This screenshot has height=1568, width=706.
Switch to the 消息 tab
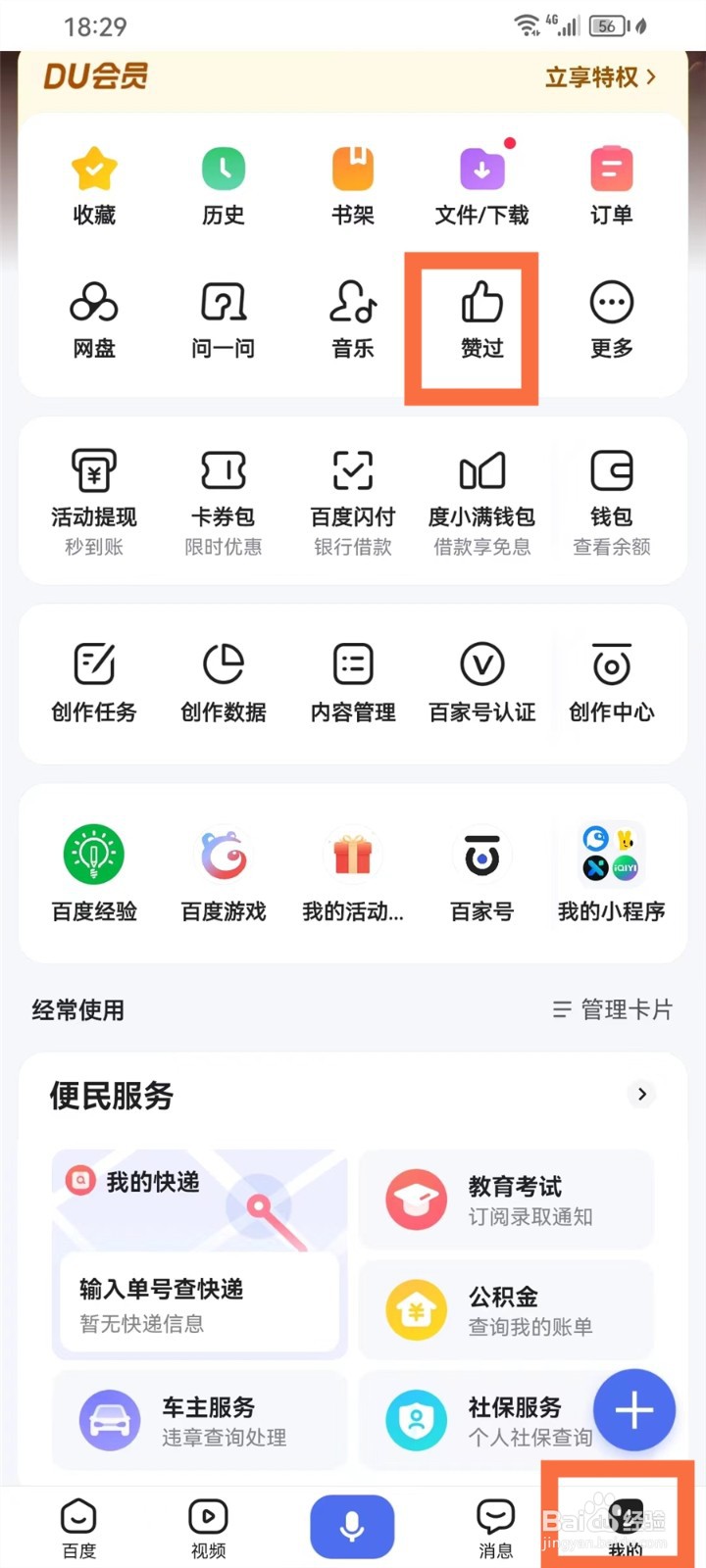coord(496,1529)
